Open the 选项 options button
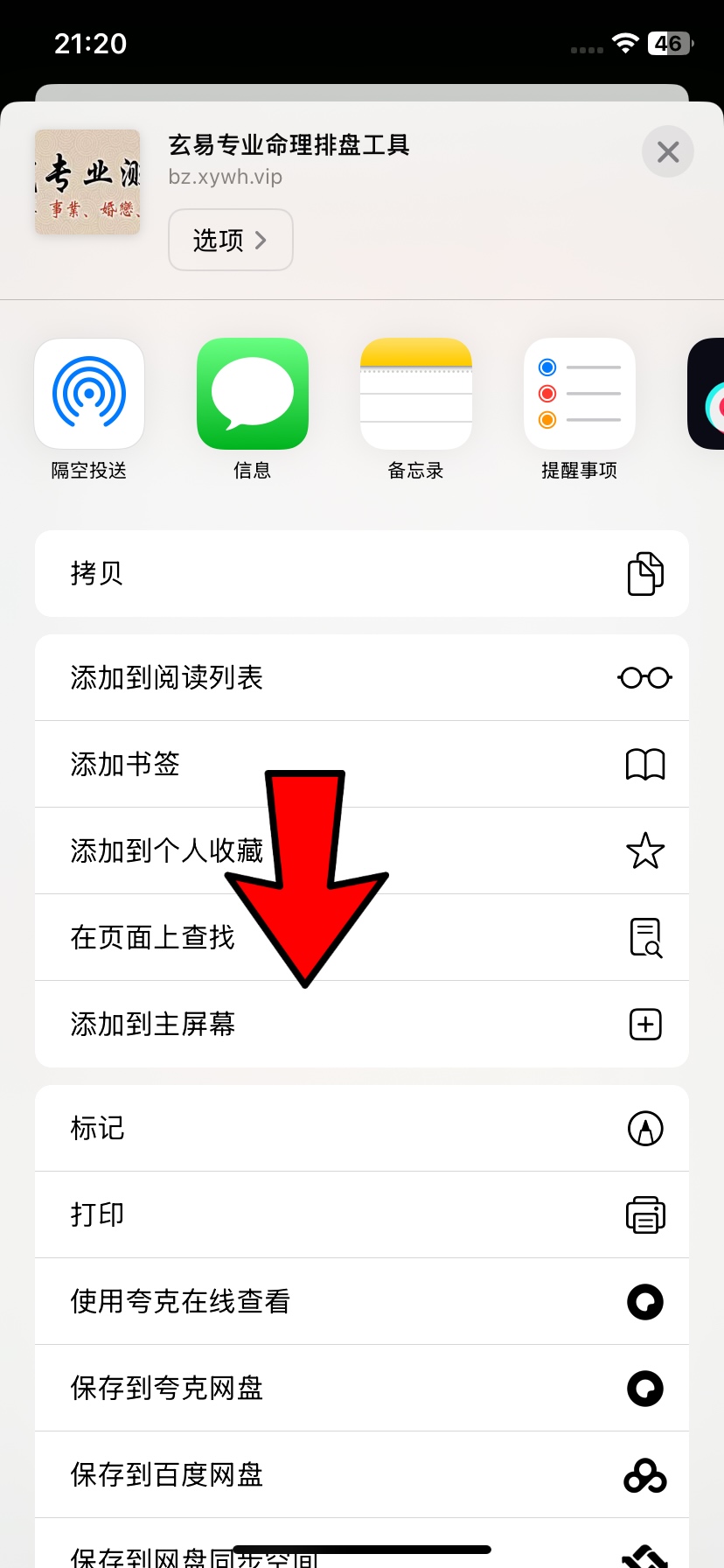 tap(230, 240)
